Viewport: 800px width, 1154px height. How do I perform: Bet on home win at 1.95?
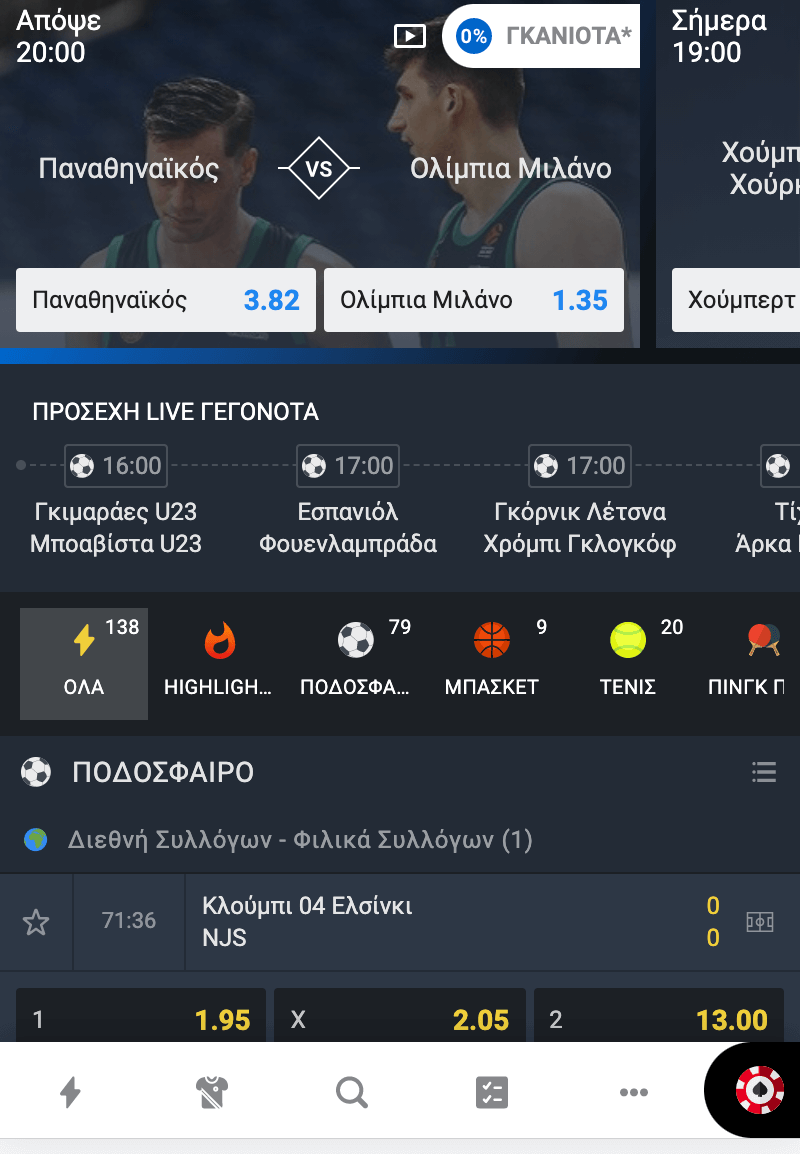(x=141, y=1018)
